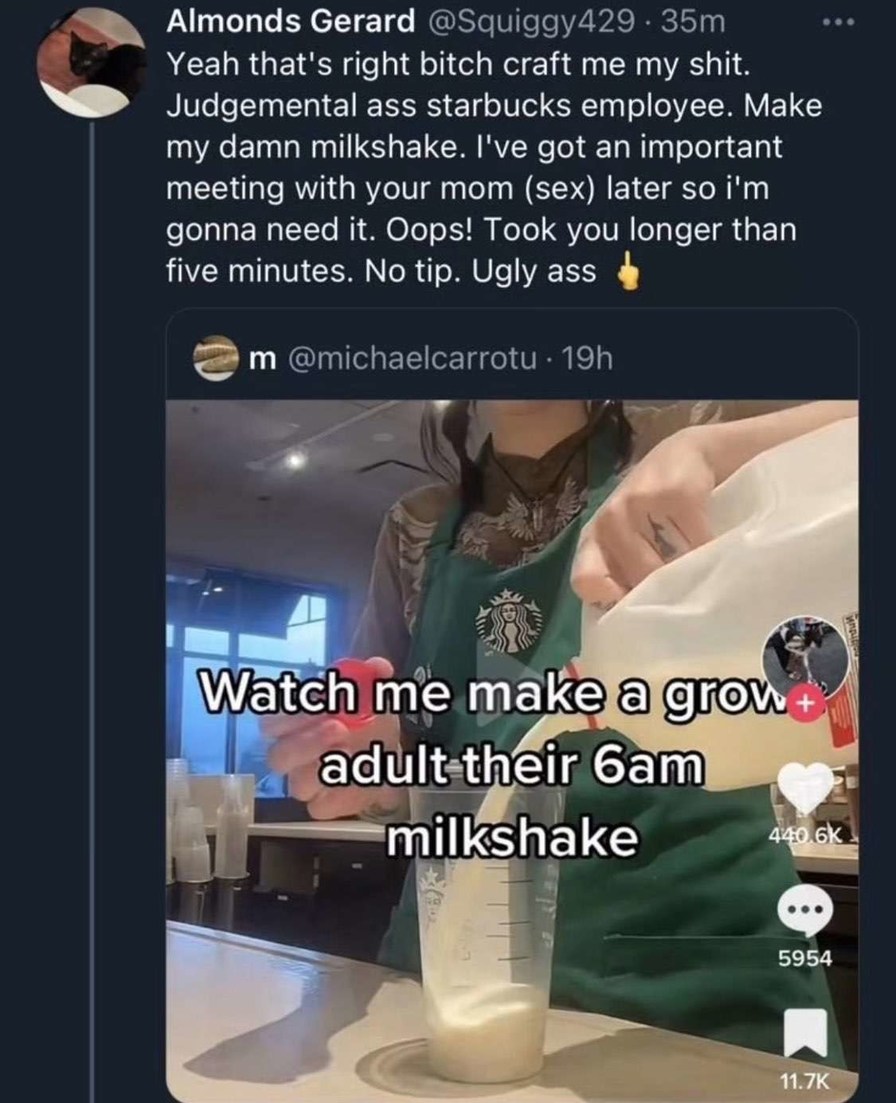Viewport: 896px width, 1103px height.
Task: Open the quoted tweet by @michaelcarrotu
Action: point(432,358)
